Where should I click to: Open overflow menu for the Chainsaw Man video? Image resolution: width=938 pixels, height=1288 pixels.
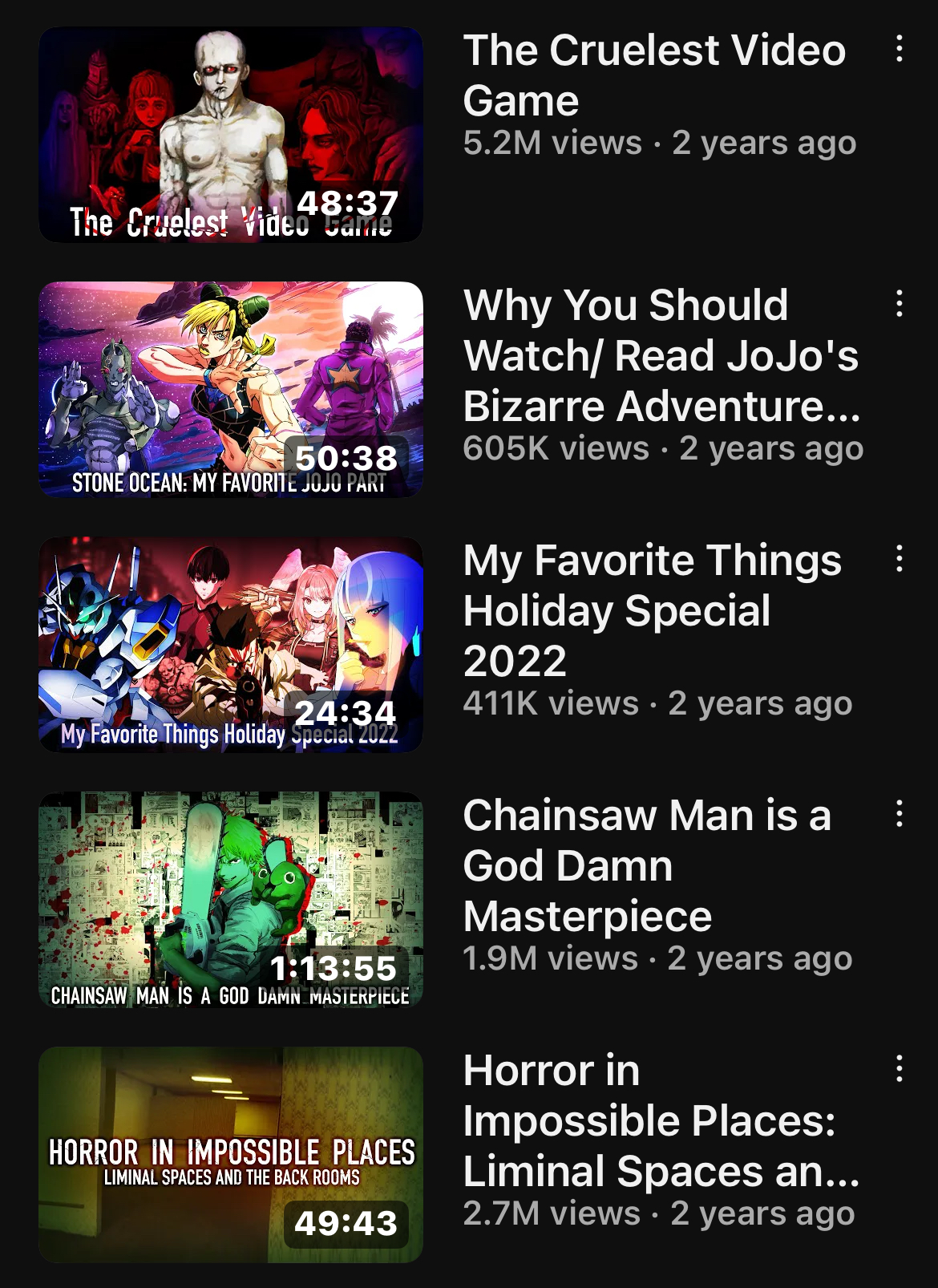(900, 814)
